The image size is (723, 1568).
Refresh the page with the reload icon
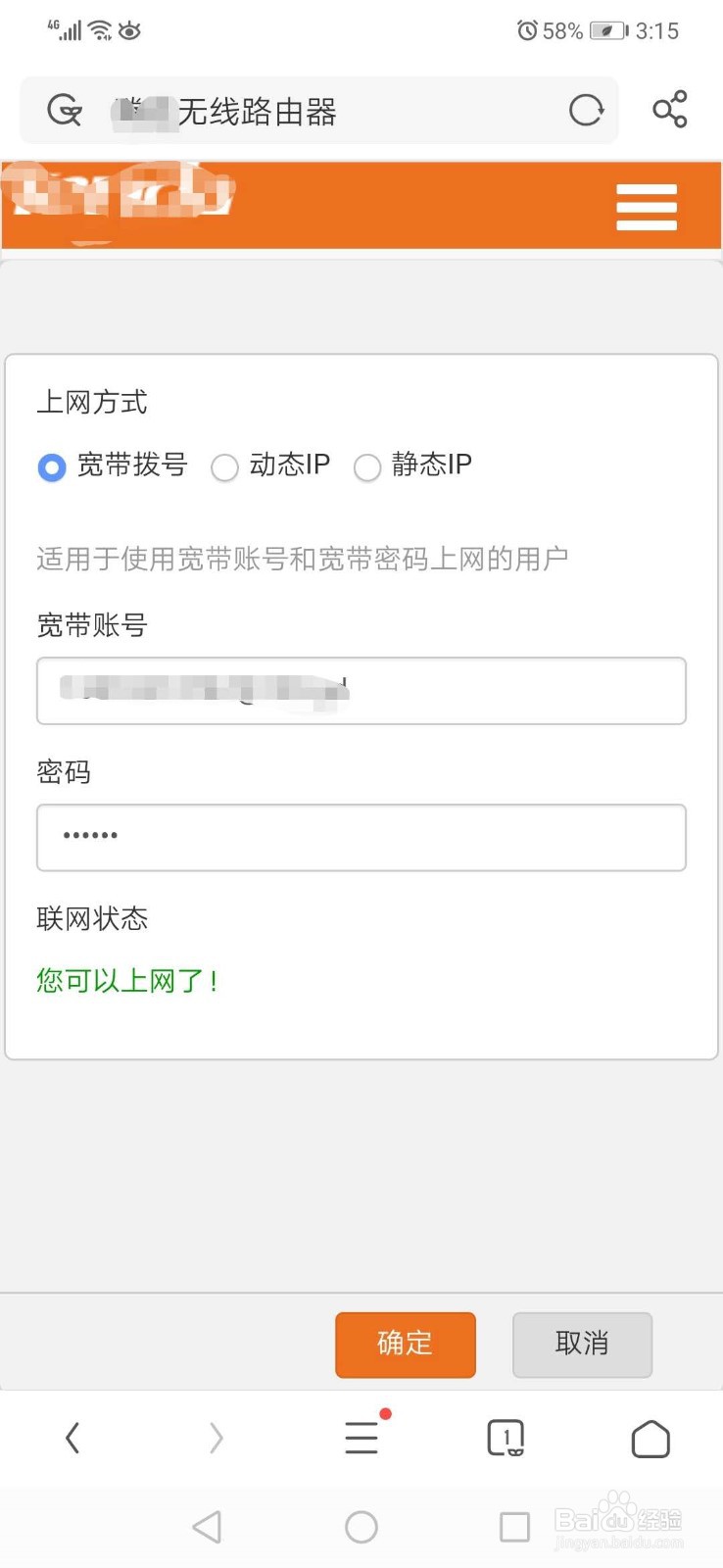tap(586, 111)
